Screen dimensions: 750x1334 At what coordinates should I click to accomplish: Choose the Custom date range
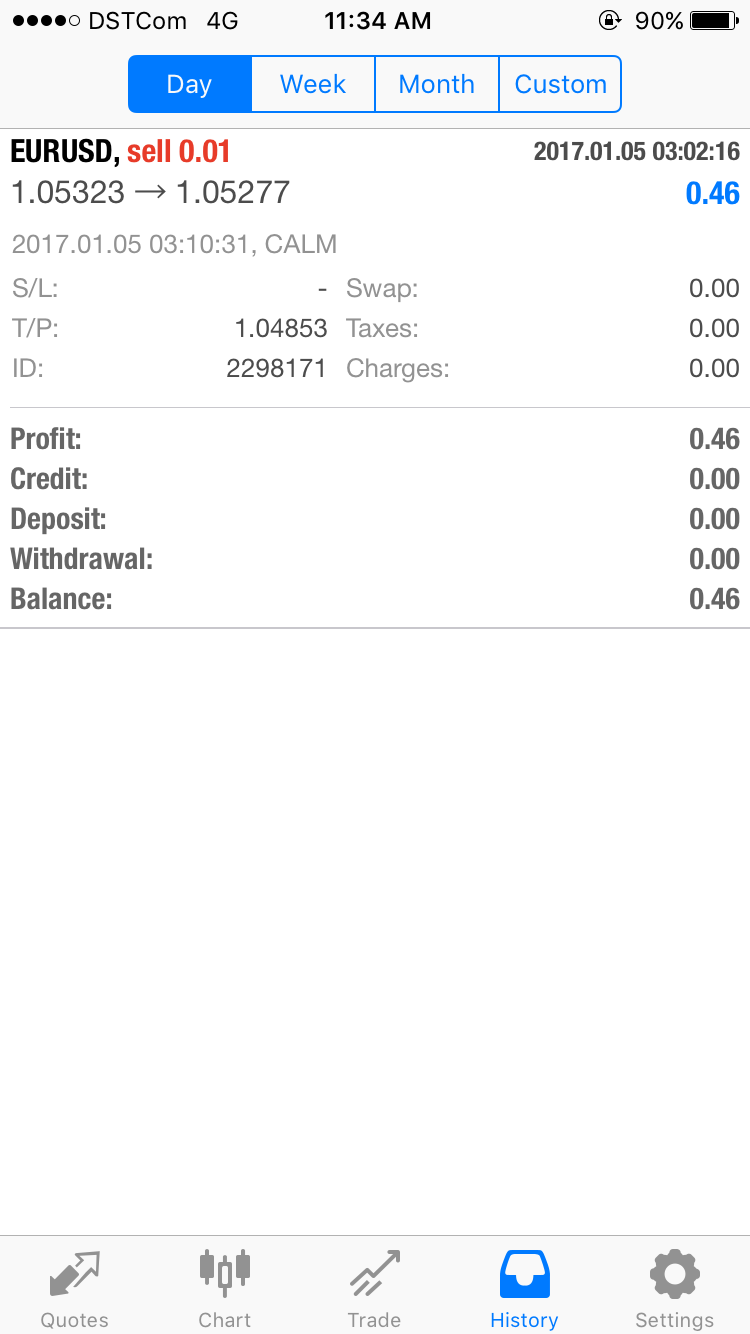pyautogui.click(x=560, y=84)
